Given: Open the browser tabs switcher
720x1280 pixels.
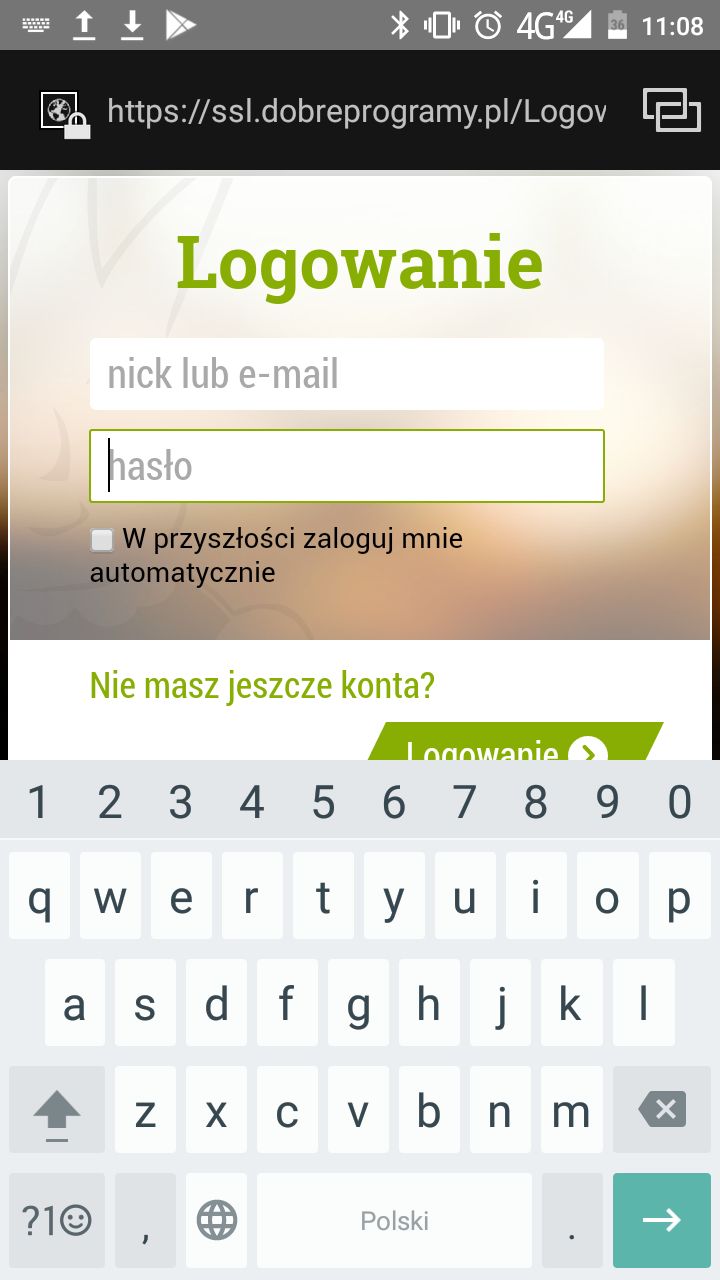Looking at the screenshot, I should tap(671, 110).
